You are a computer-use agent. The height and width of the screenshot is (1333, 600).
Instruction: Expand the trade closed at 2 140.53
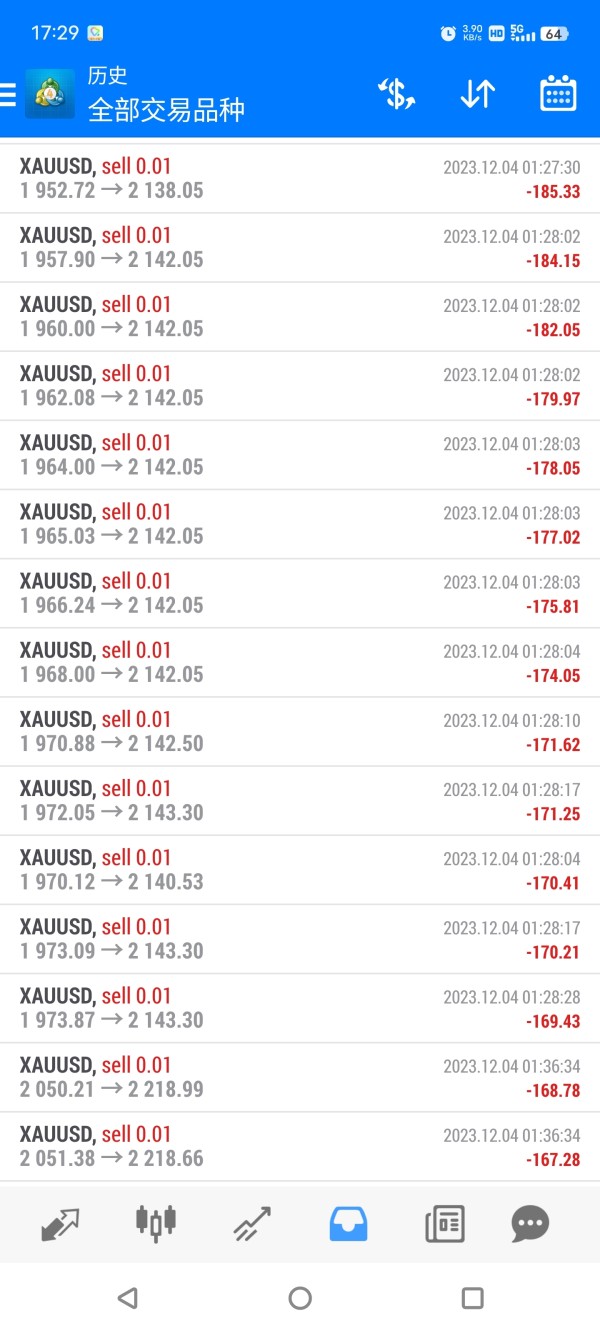click(x=300, y=869)
